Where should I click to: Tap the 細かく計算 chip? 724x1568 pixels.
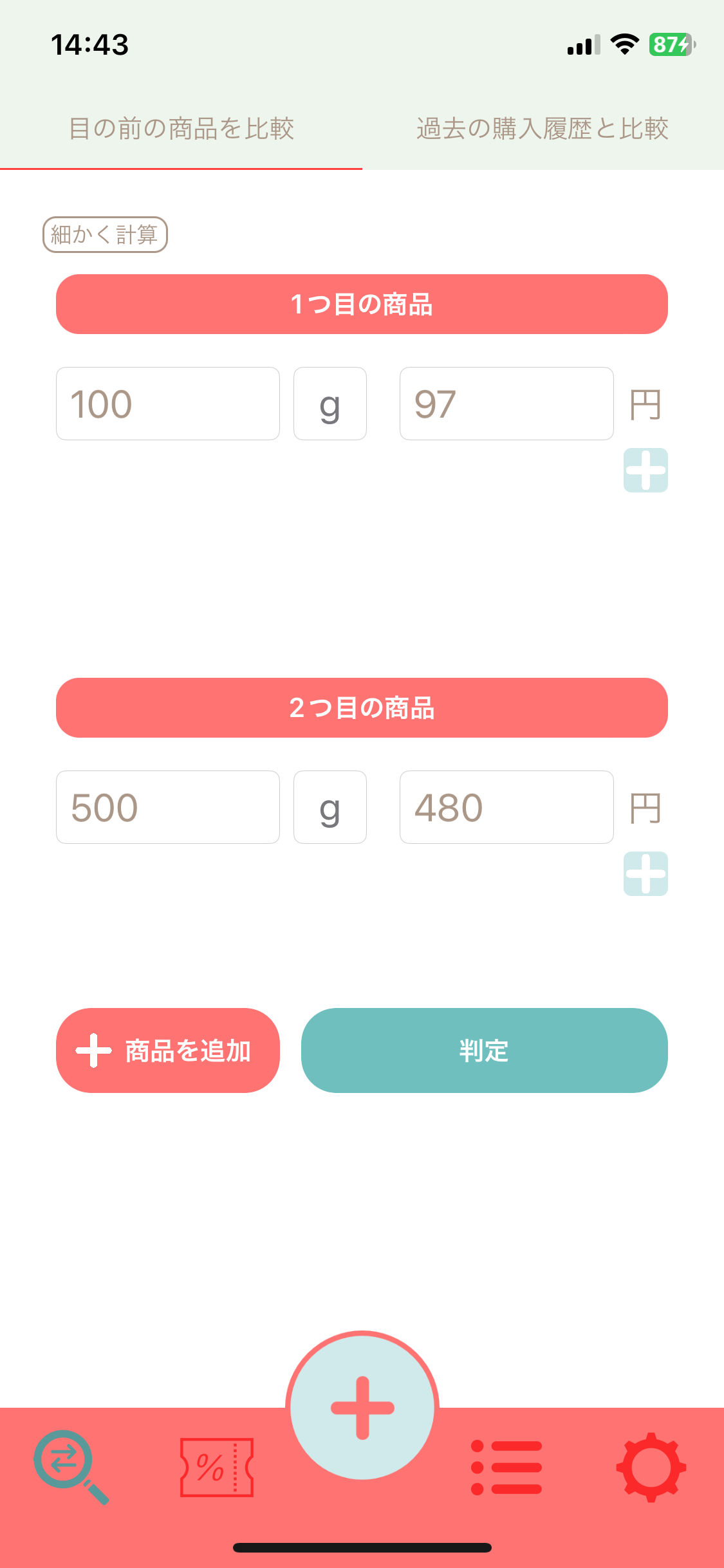[105, 235]
